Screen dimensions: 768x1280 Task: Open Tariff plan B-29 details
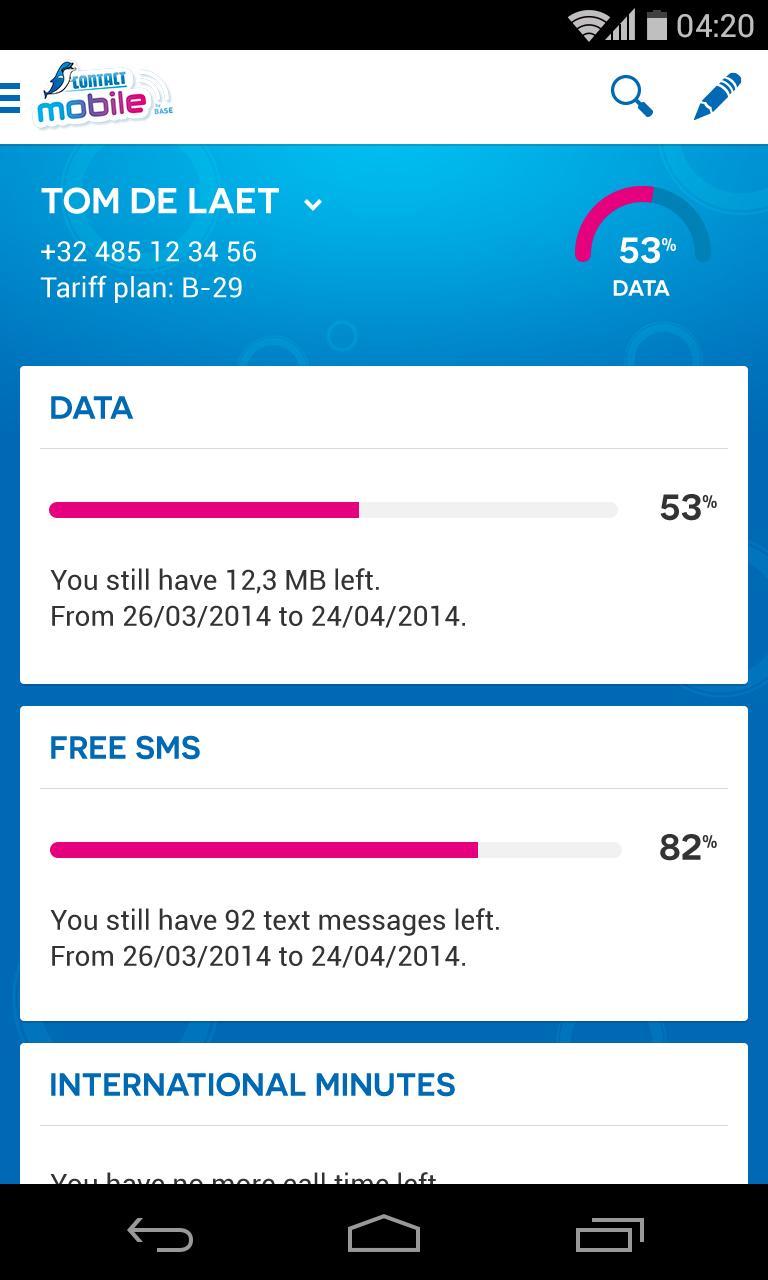point(142,287)
